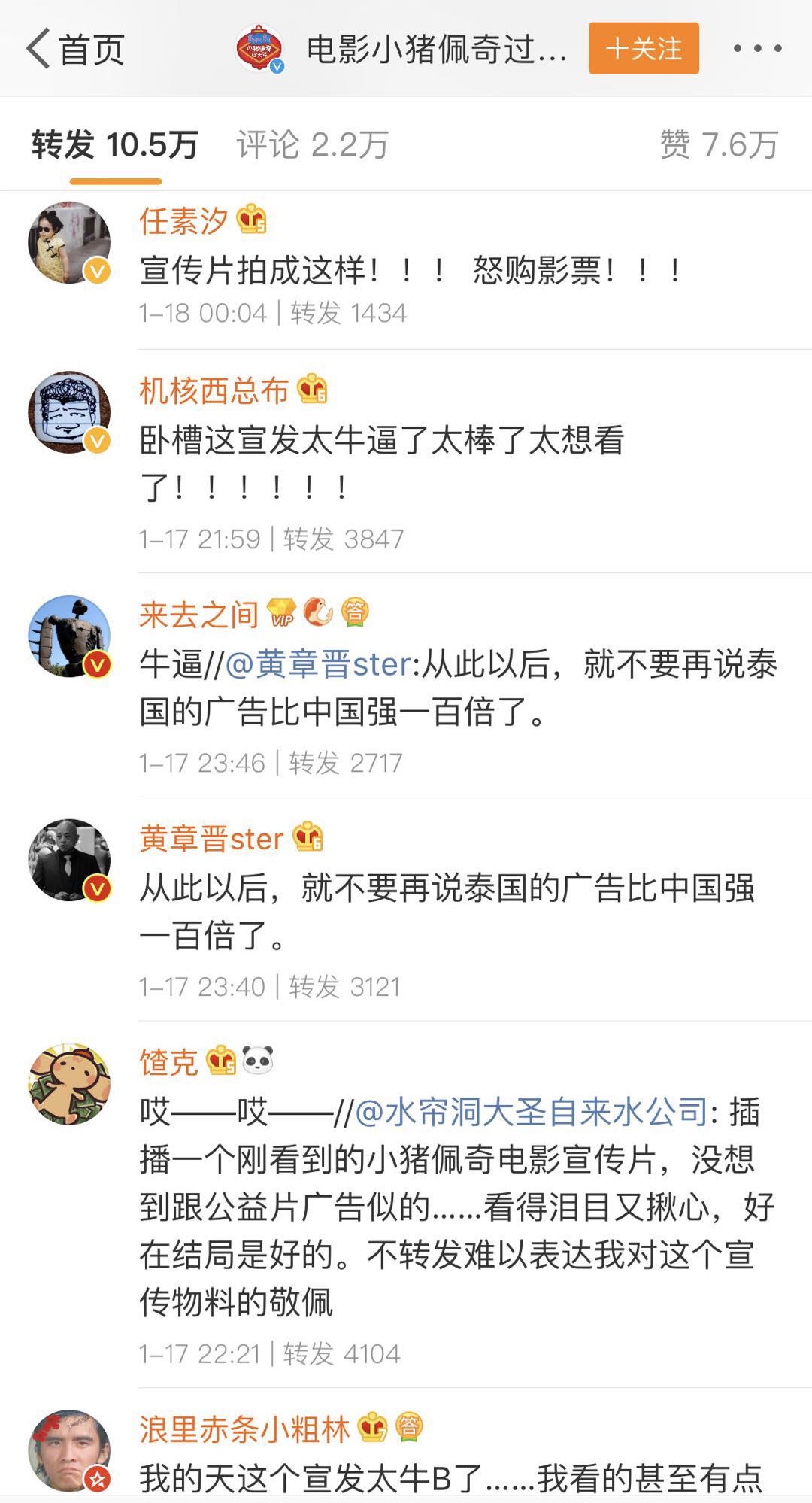Open the @水帘洞大圣自来水公司 mention
812x1503 pixels.
pyautogui.click(x=531, y=1112)
